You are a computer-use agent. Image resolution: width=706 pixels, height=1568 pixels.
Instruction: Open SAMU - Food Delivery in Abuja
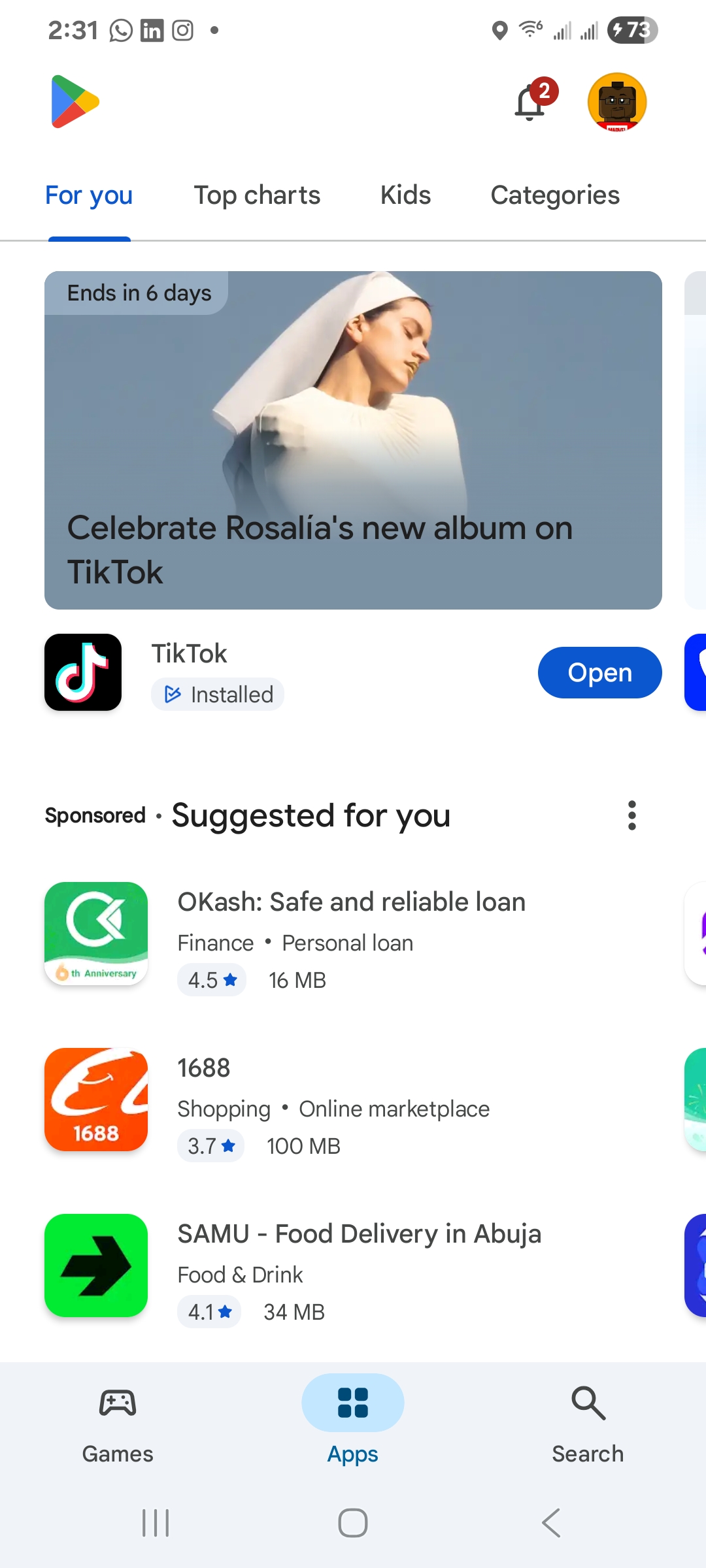pyautogui.click(x=359, y=1234)
